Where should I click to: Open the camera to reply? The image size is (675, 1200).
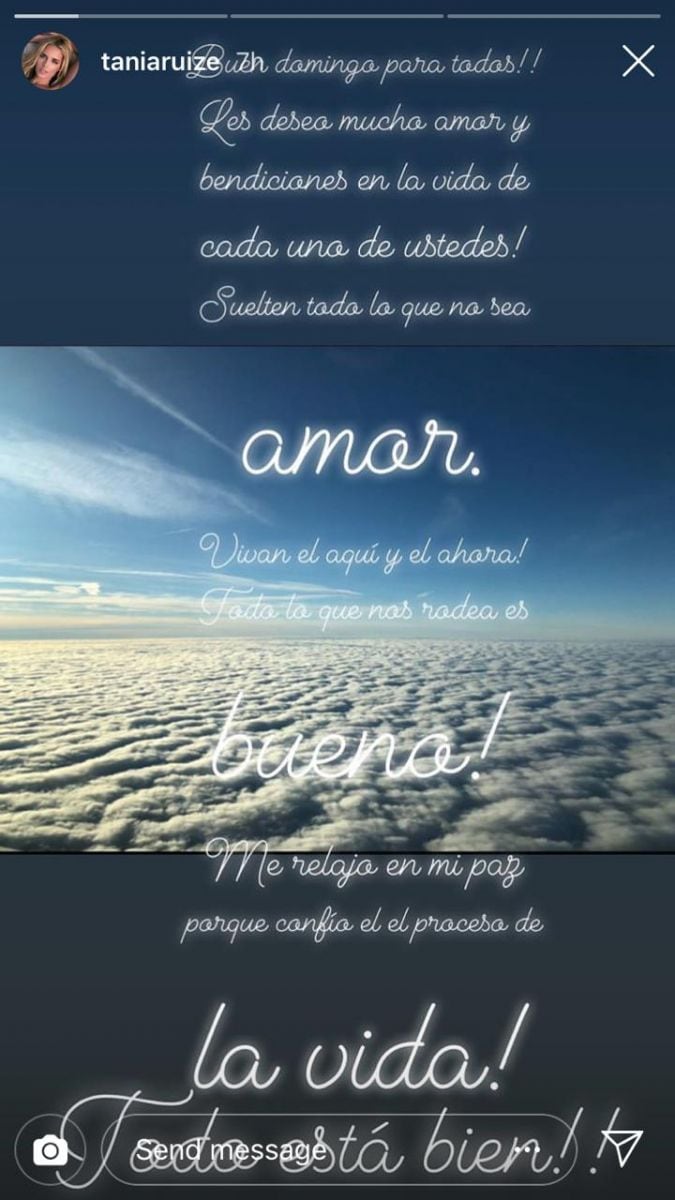(x=49, y=1151)
